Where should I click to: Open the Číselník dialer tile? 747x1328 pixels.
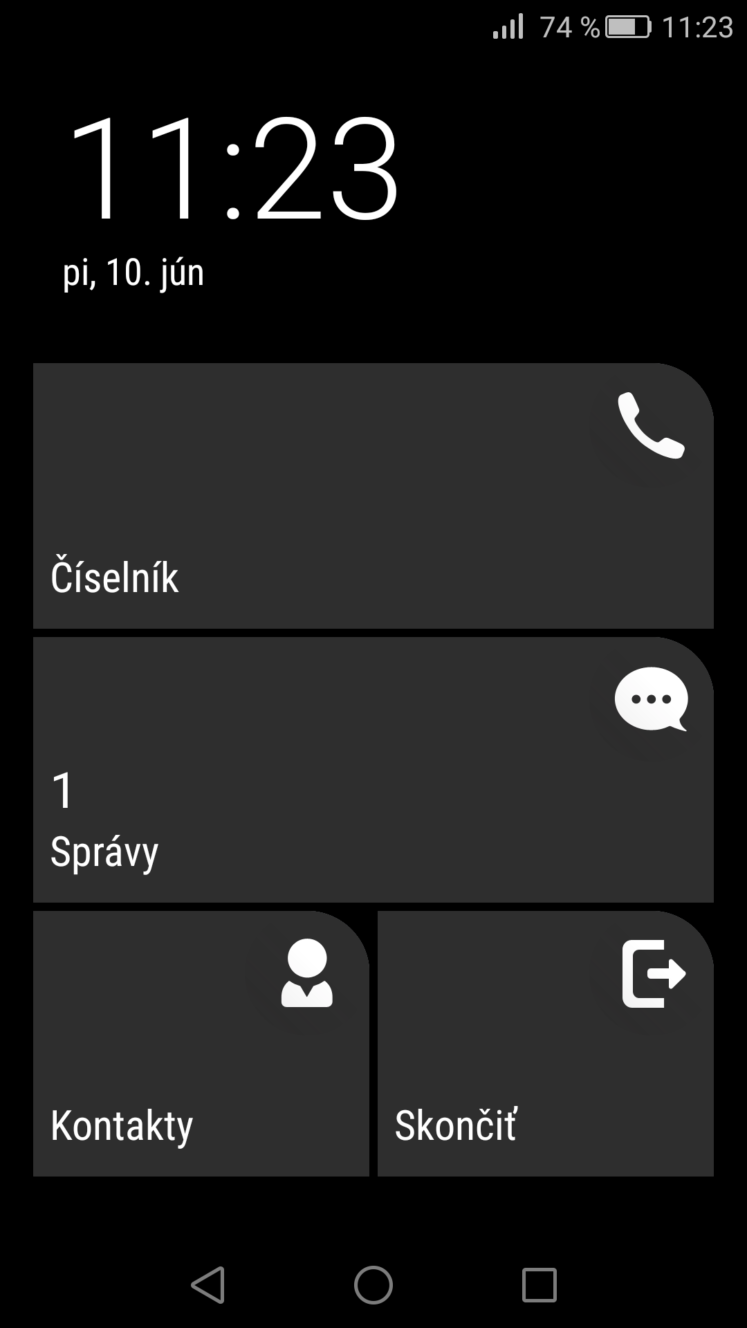point(373,496)
